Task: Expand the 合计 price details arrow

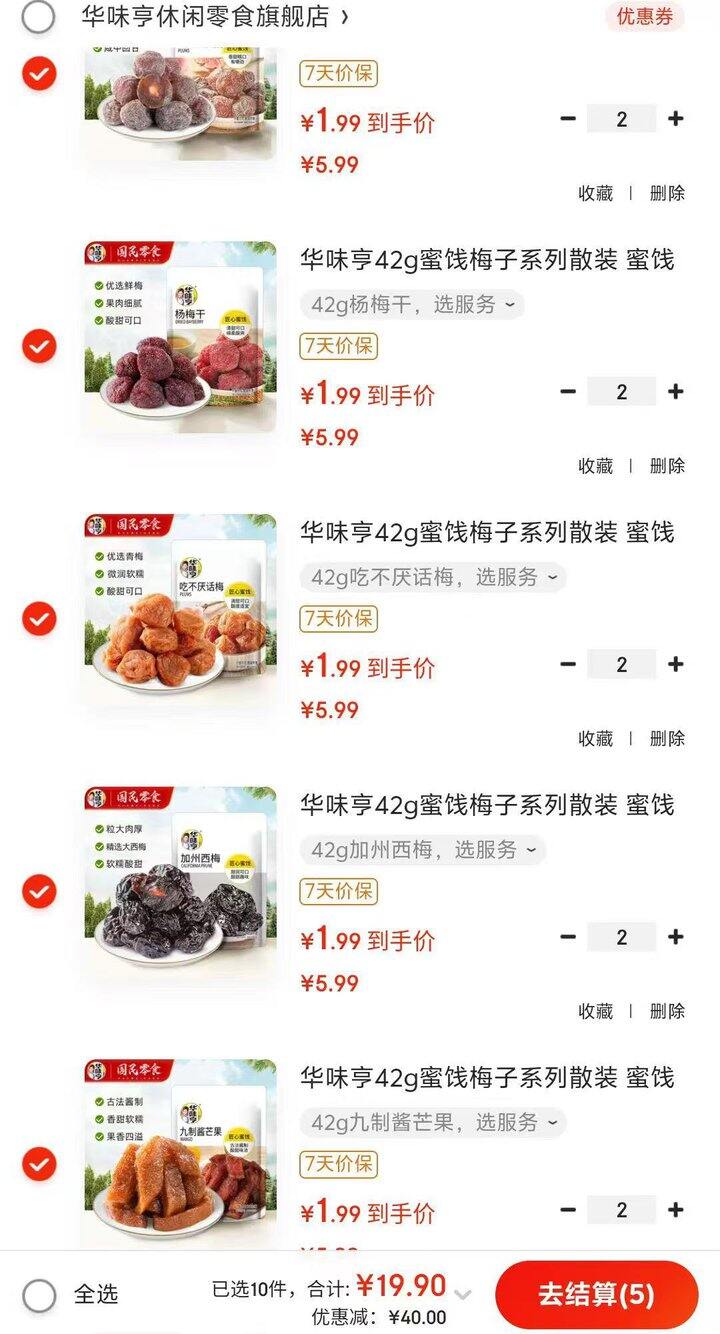Action: point(462,1294)
